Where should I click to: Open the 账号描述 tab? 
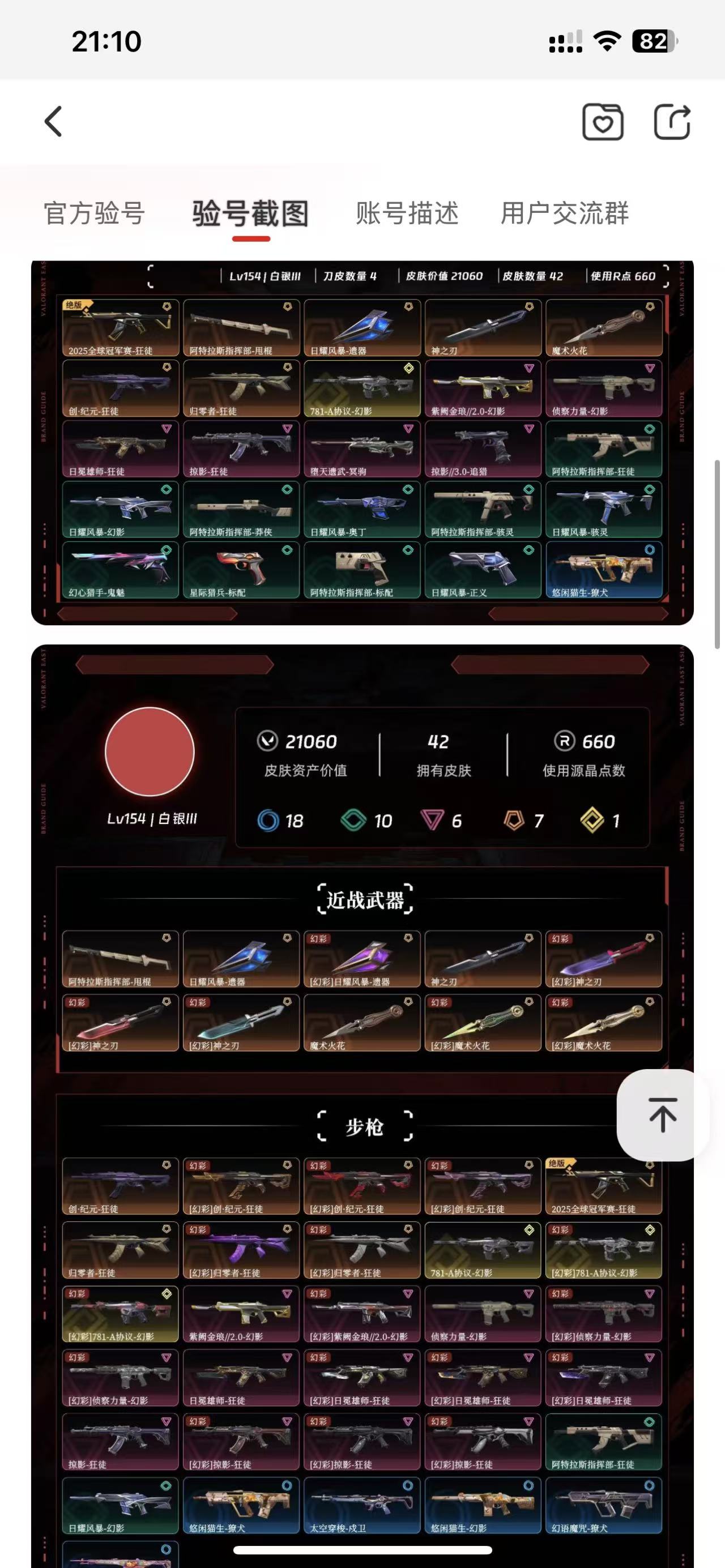point(407,213)
